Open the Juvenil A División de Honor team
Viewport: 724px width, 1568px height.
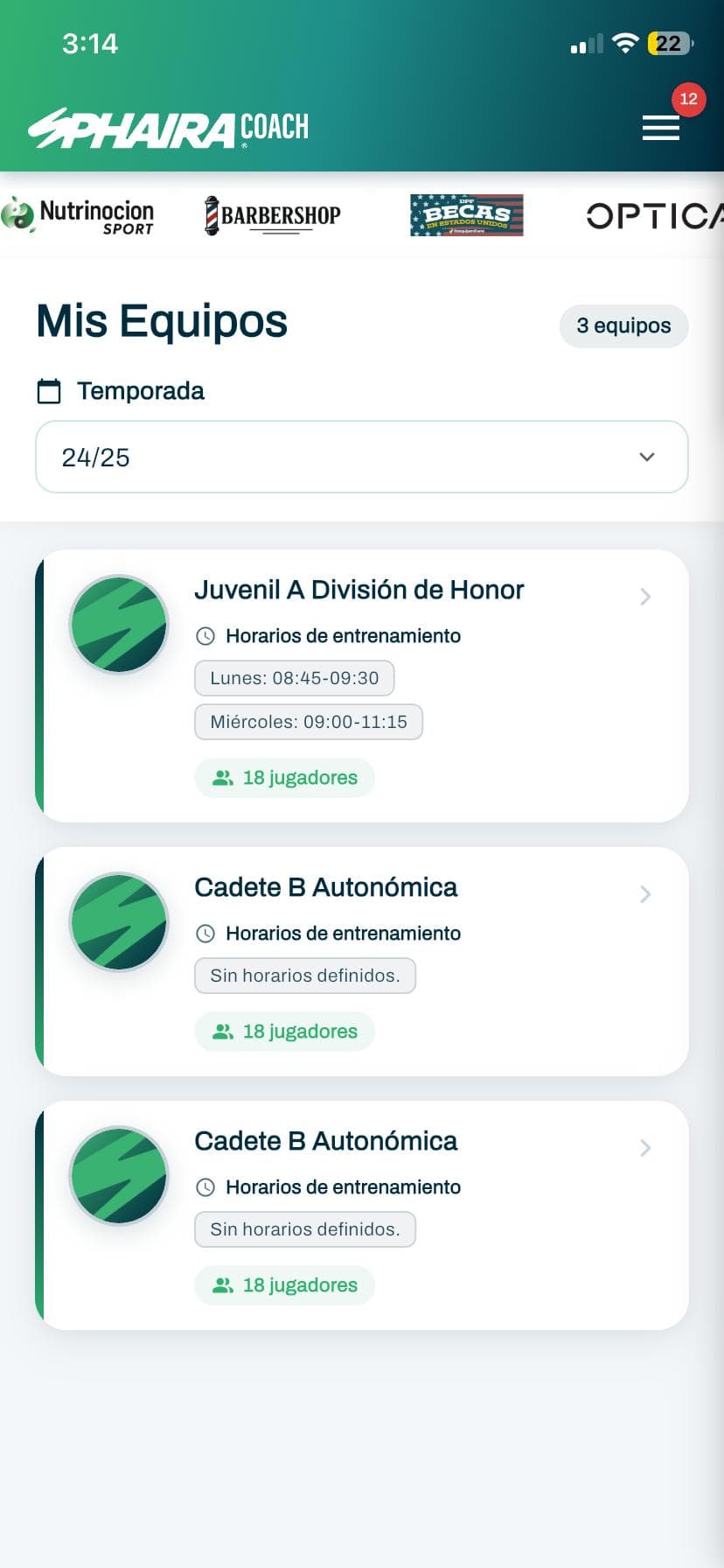(x=359, y=590)
